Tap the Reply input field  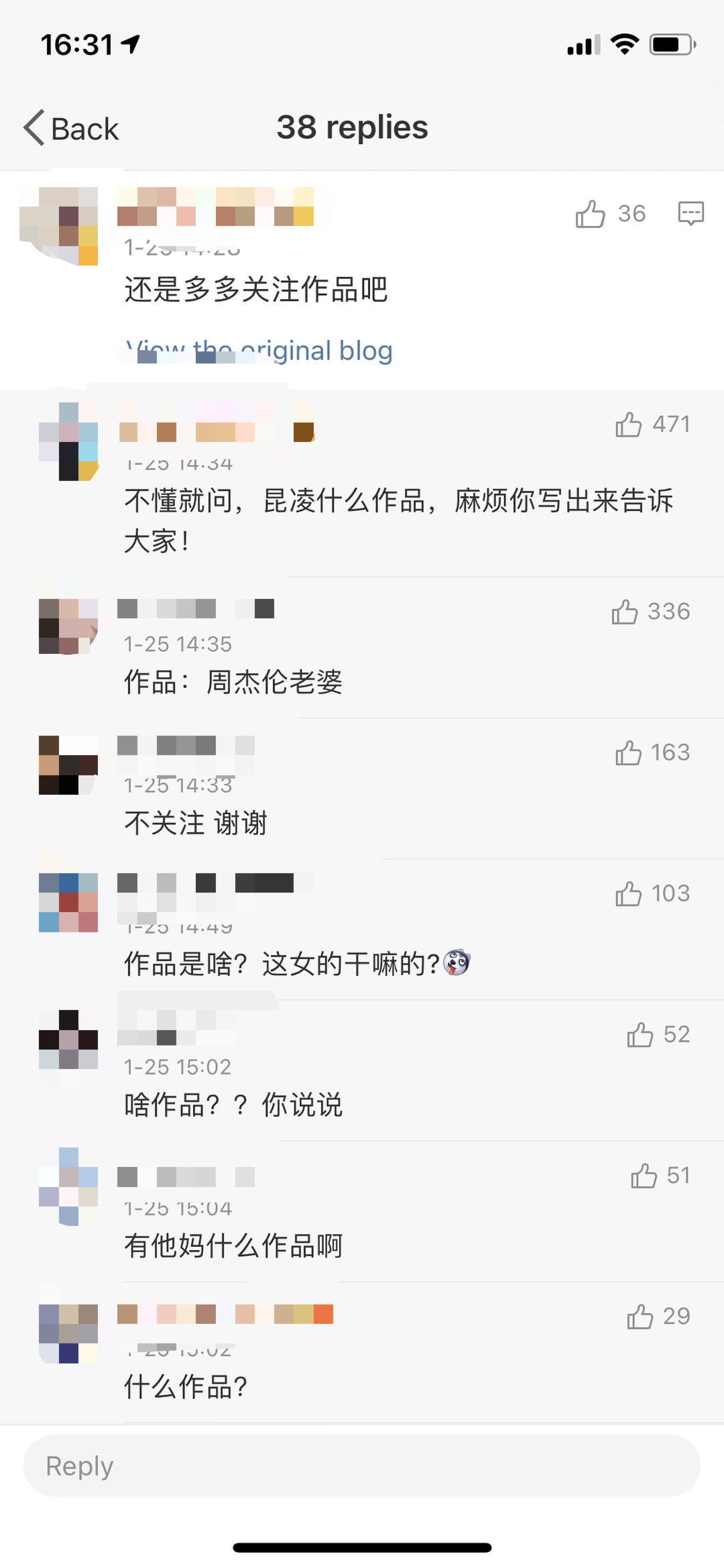point(362,1465)
